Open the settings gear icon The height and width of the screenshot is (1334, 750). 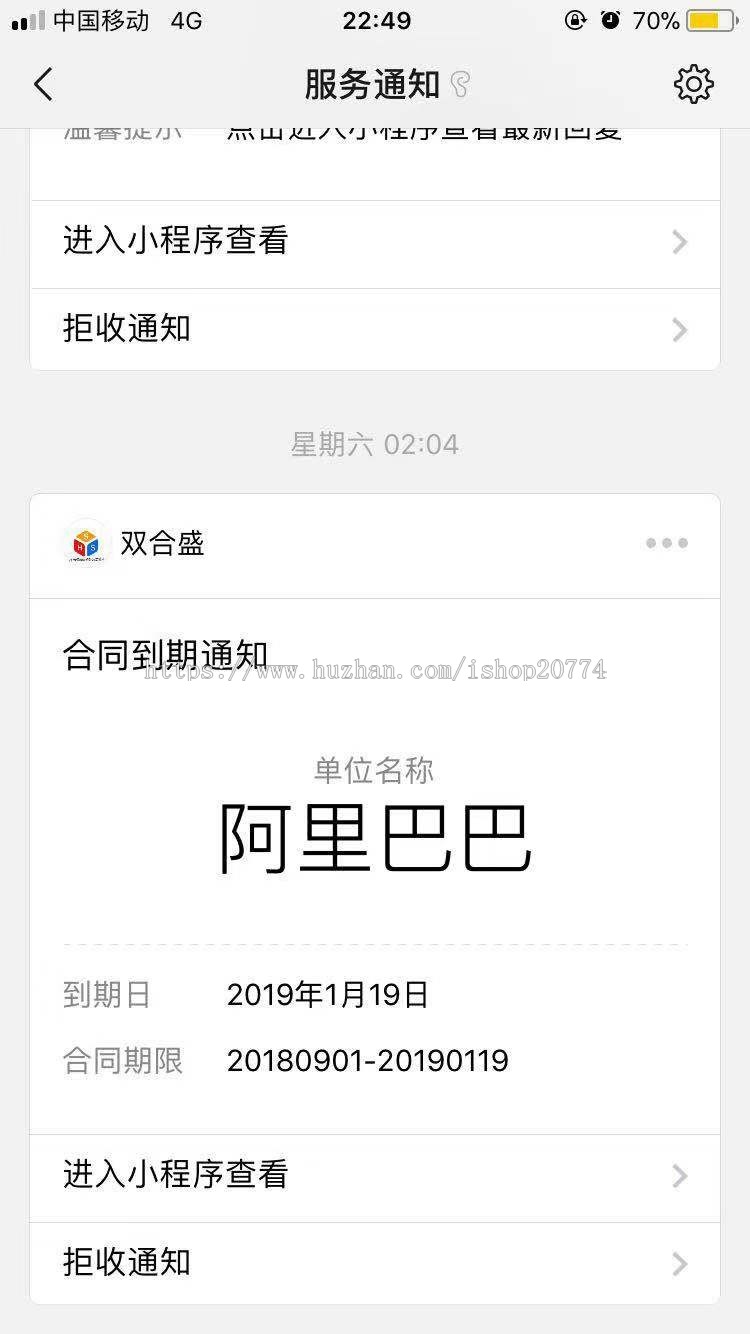(x=693, y=85)
